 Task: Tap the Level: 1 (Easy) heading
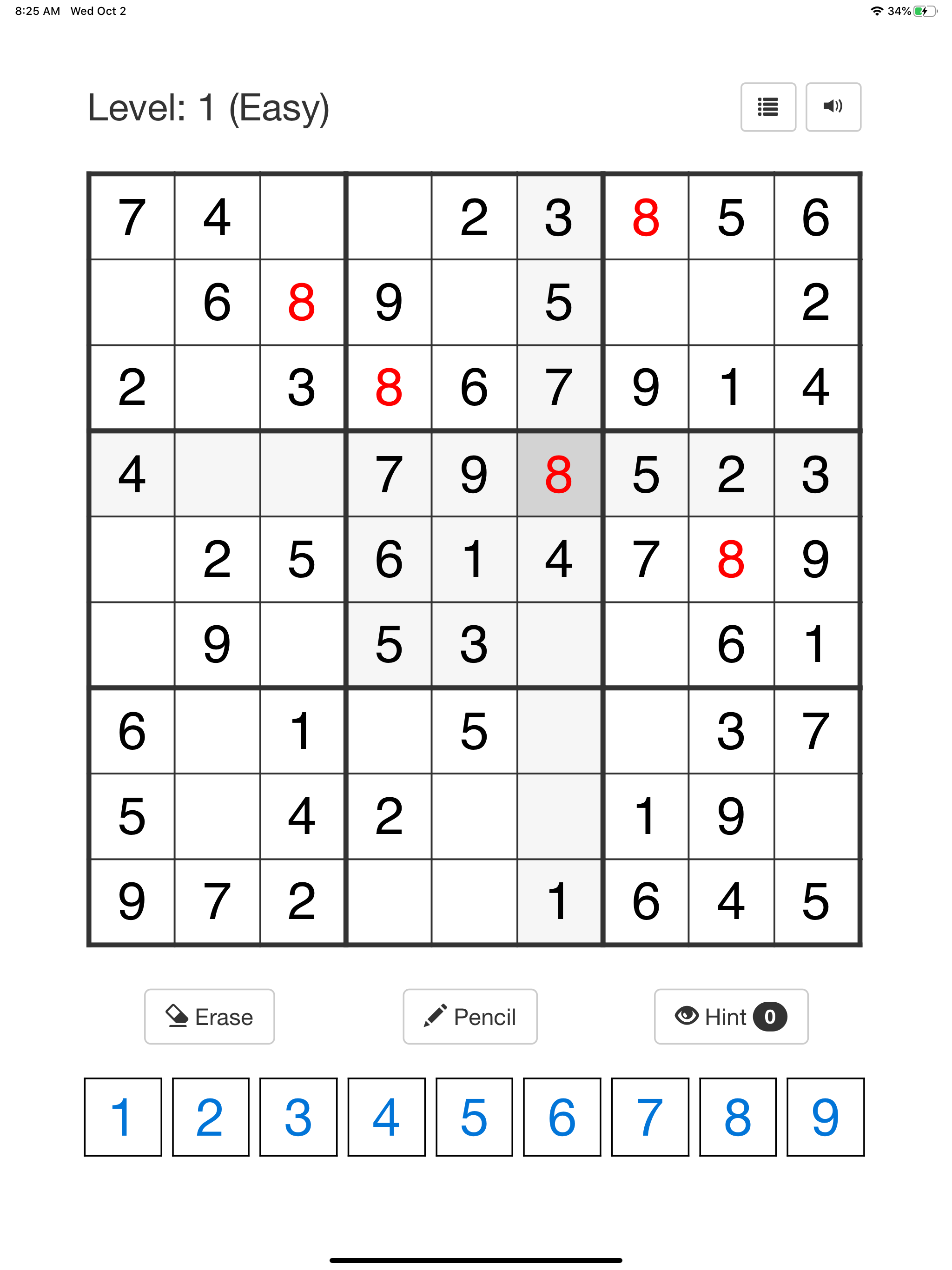(208, 108)
